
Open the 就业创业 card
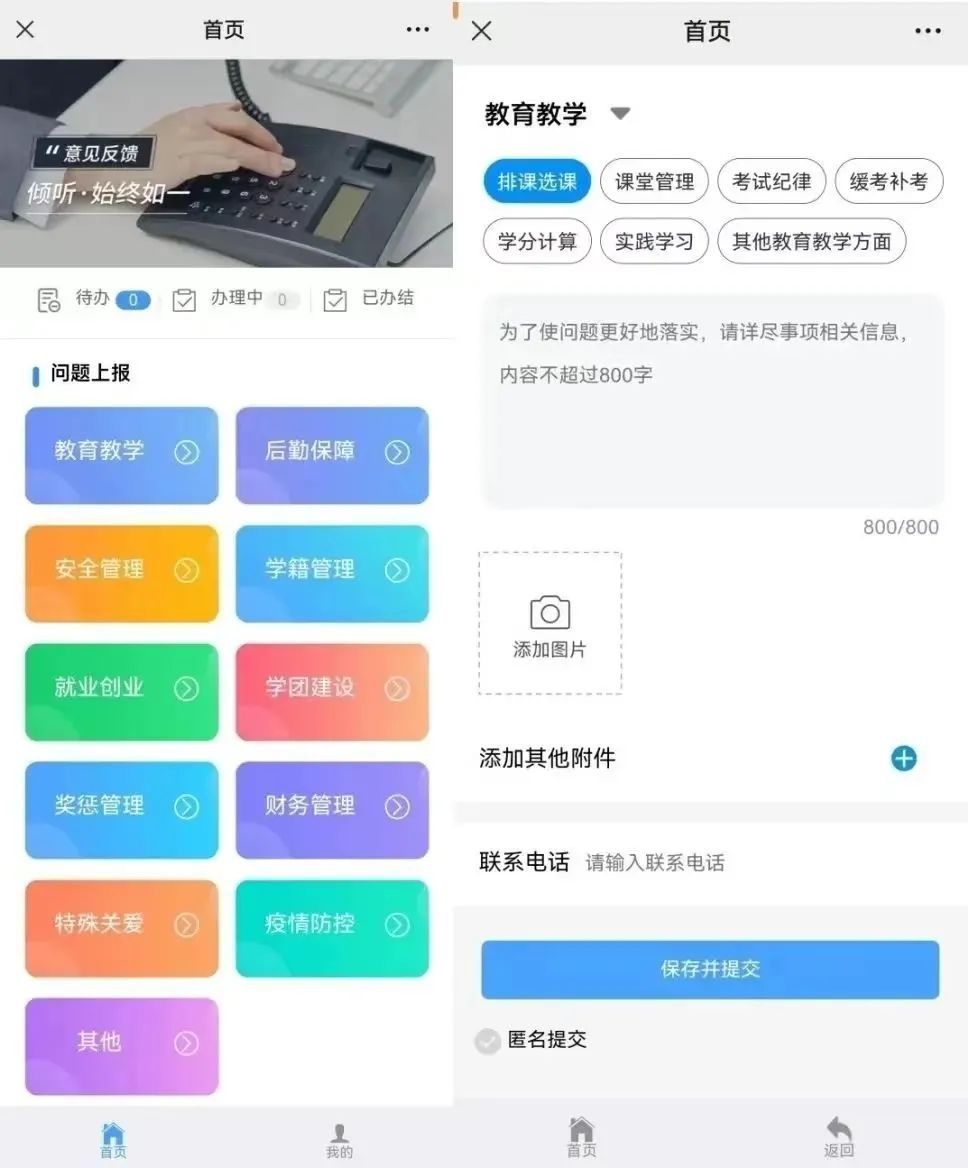pyautogui.click(x=121, y=690)
